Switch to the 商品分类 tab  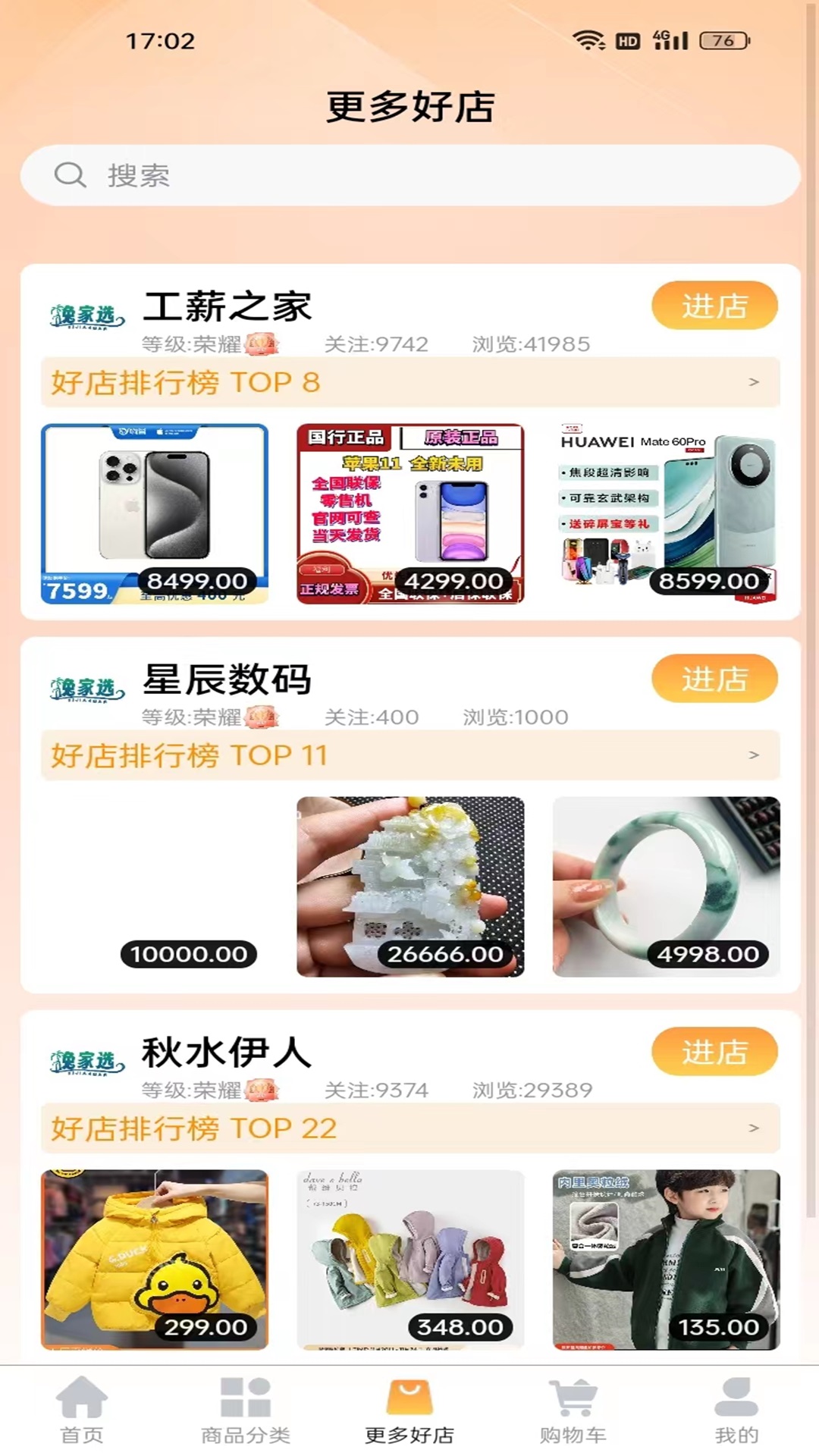[x=245, y=1410]
